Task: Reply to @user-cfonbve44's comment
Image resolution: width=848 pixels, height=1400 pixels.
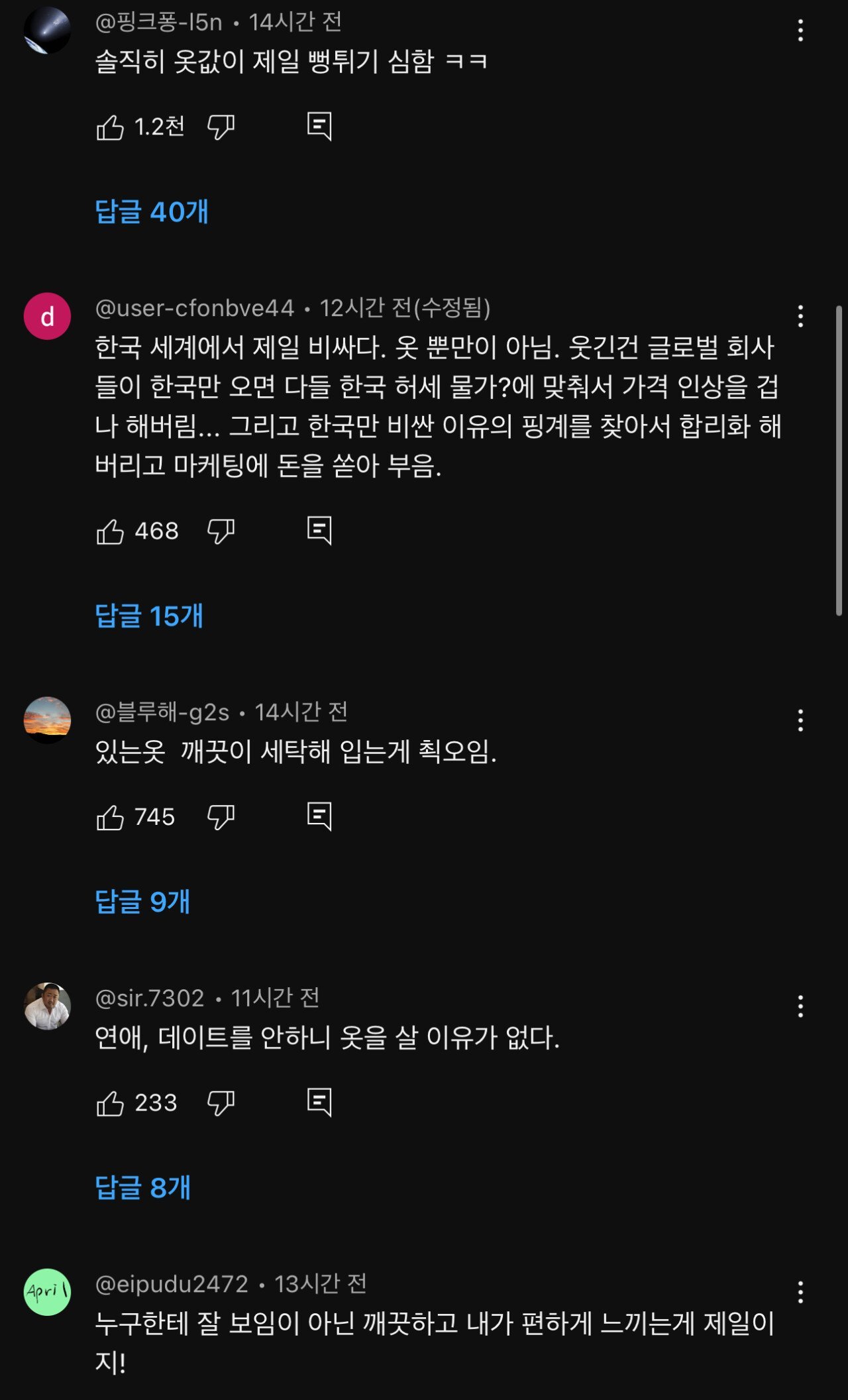Action: pyautogui.click(x=319, y=531)
